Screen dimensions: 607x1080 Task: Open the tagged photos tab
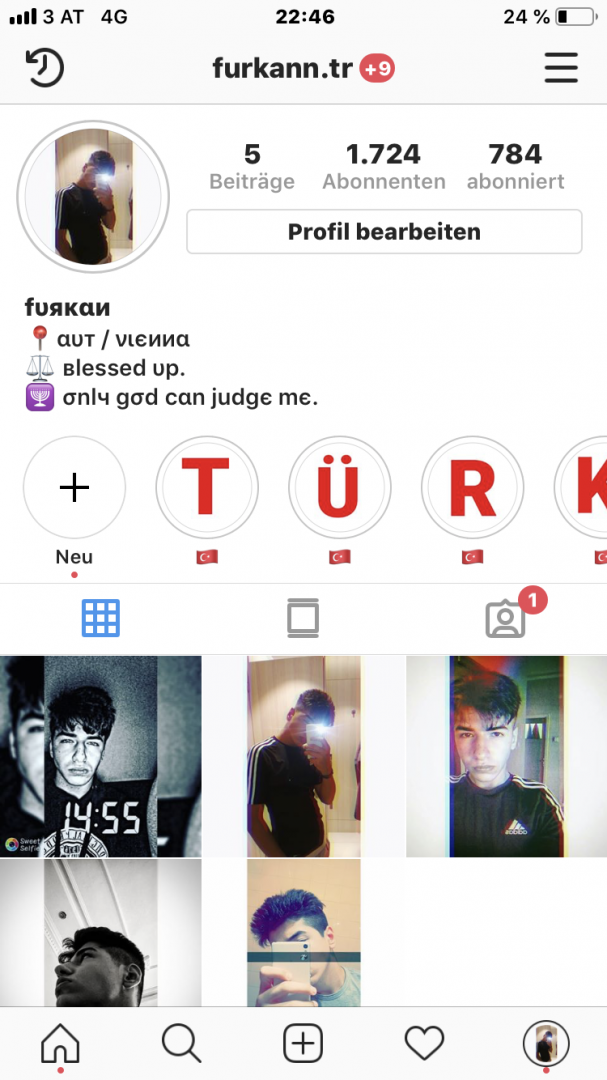coord(506,619)
